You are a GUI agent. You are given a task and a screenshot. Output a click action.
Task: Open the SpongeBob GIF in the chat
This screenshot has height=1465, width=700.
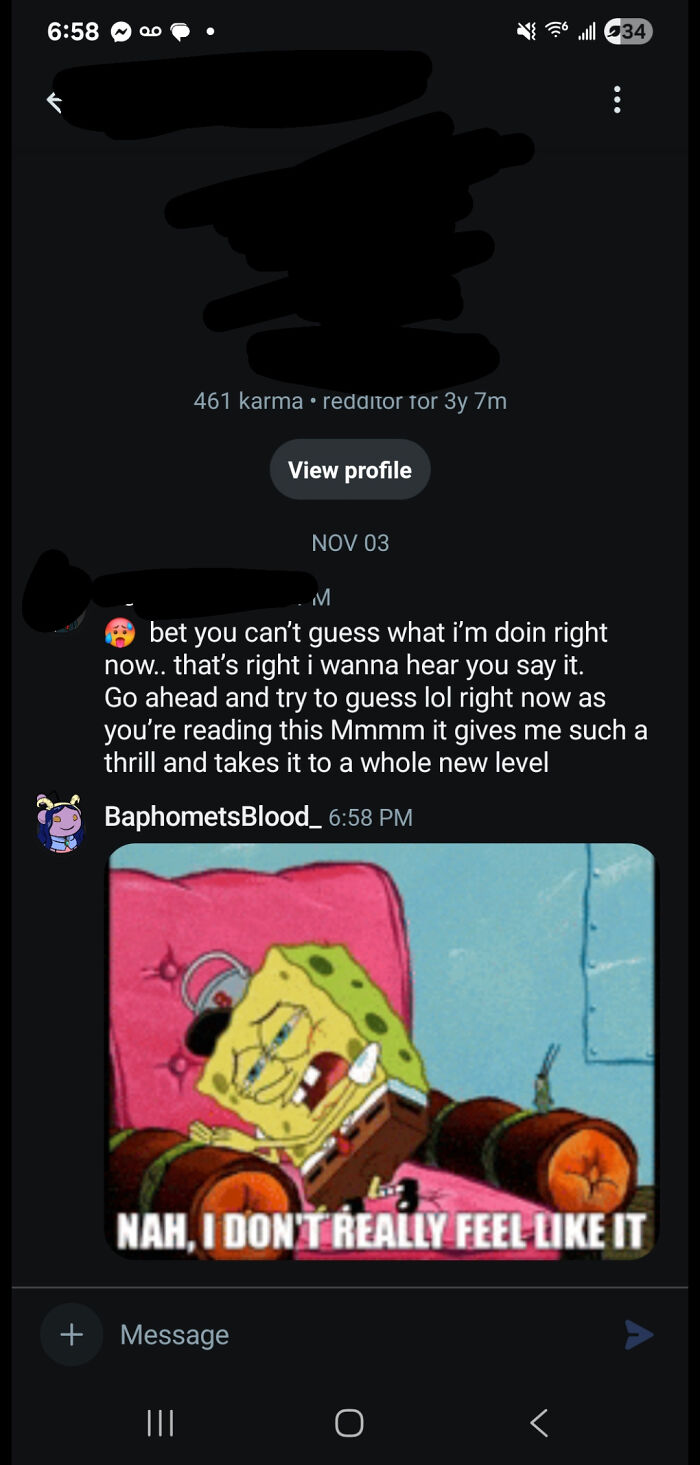tap(381, 1050)
